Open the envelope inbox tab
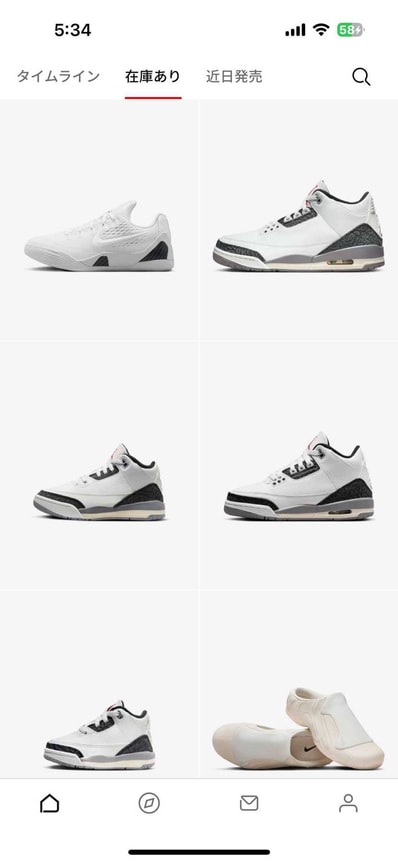Screen dimensions: 398x863 [x=249, y=804]
